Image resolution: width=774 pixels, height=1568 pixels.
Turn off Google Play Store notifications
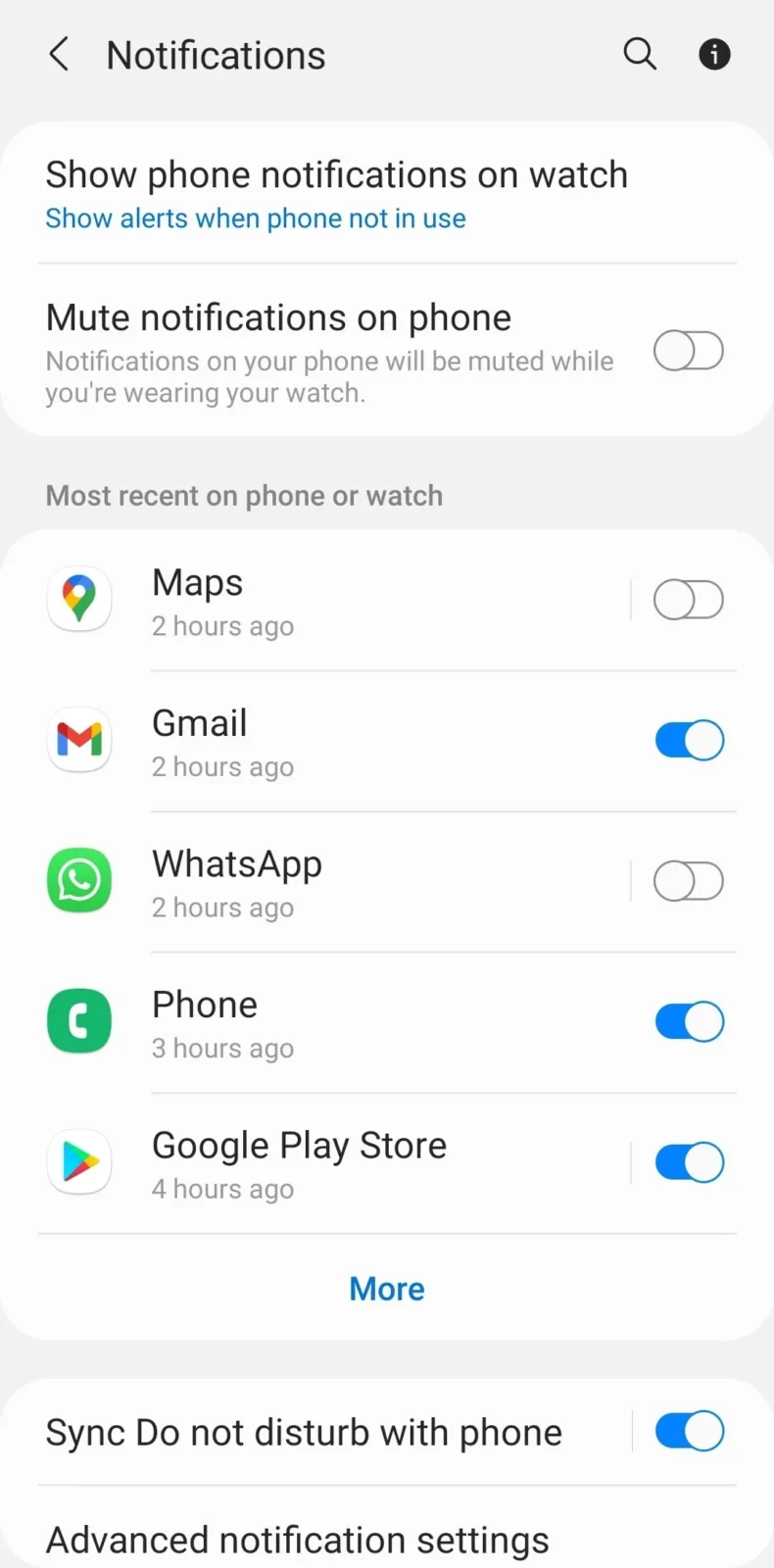click(689, 1161)
